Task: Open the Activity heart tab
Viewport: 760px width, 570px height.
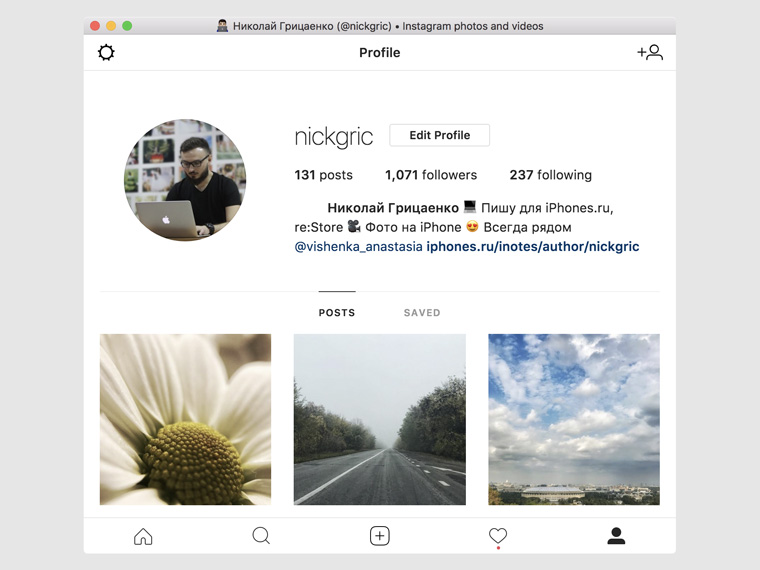Action: click(x=498, y=537)
